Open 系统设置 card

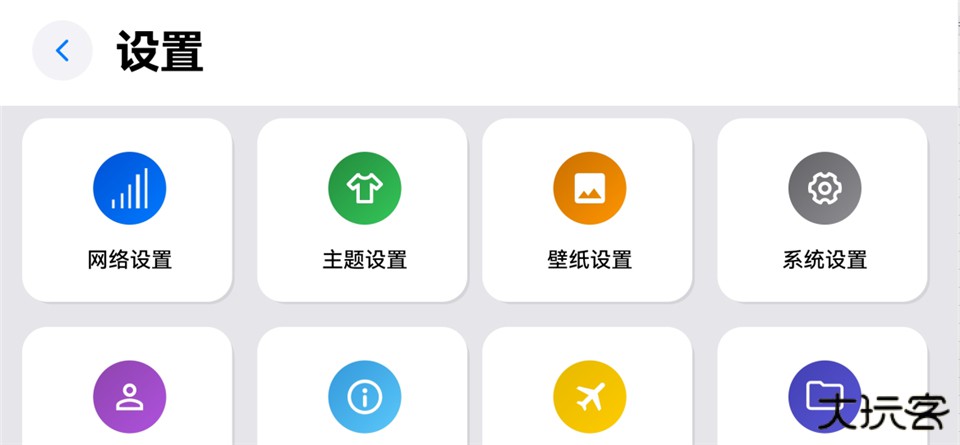[823, 210]
